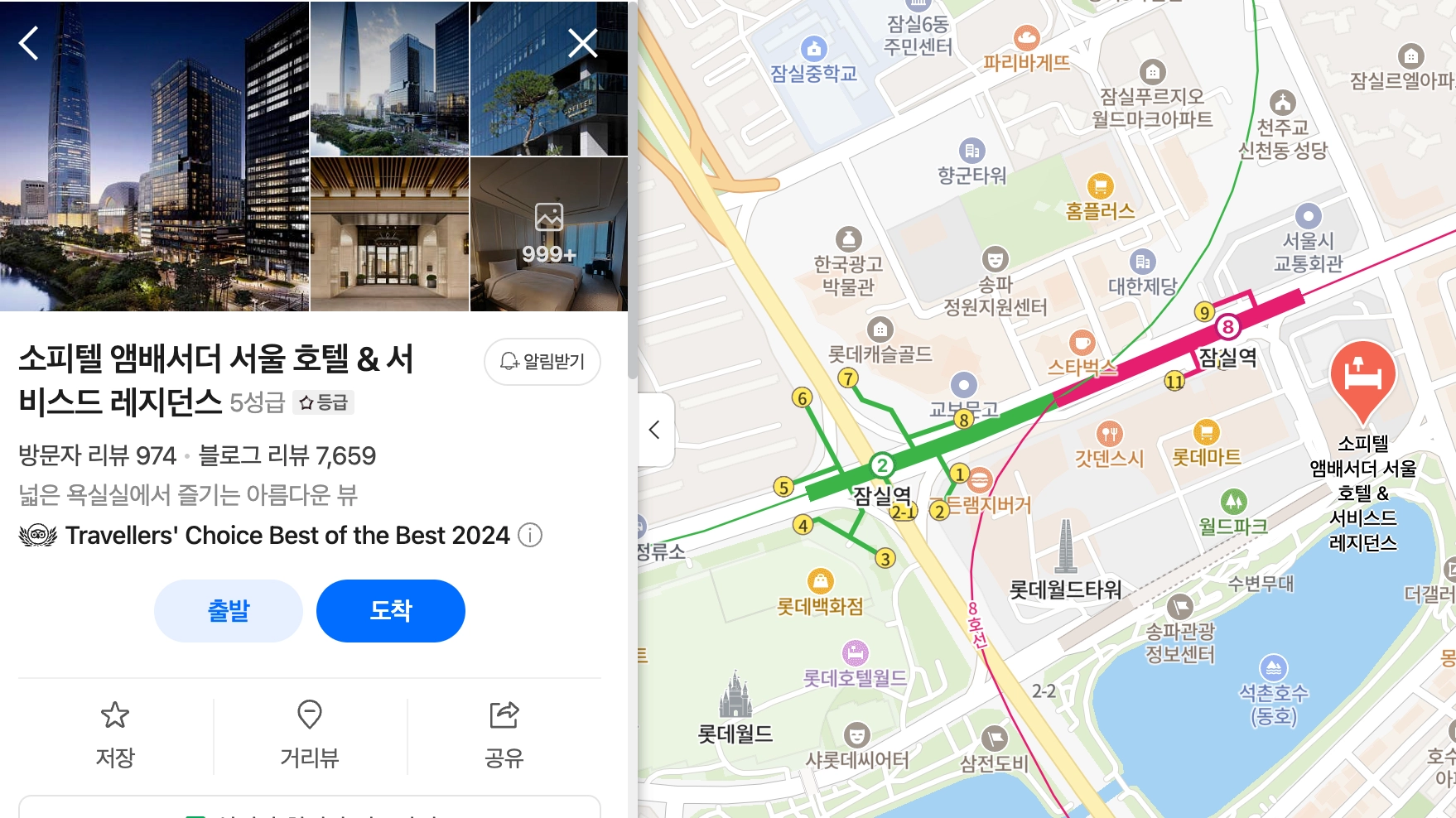
Task: Close the hotel detail panel
Action: click(583, 43)
